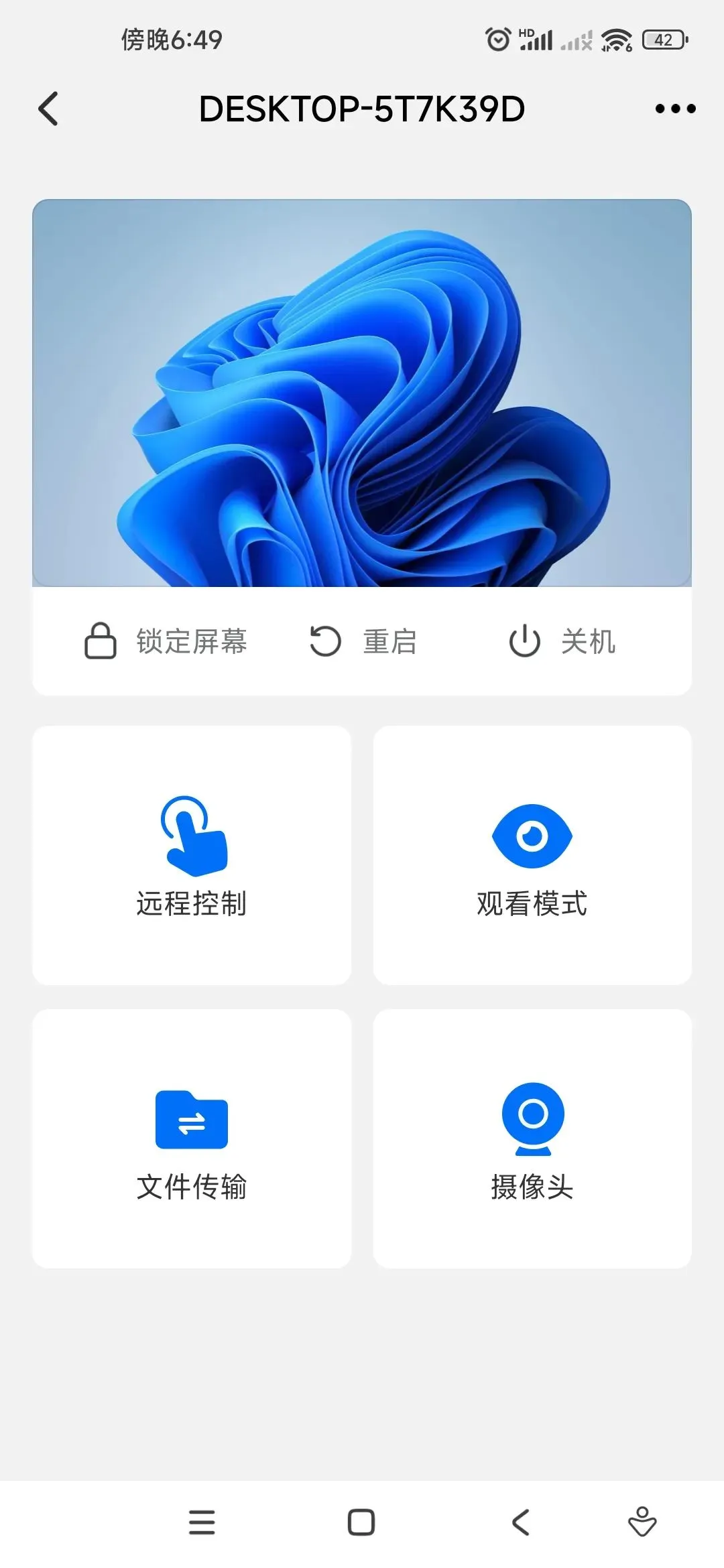Open 文件传输 file transfer
The height and width of the screenshot is (1568, 724).
192,1138
